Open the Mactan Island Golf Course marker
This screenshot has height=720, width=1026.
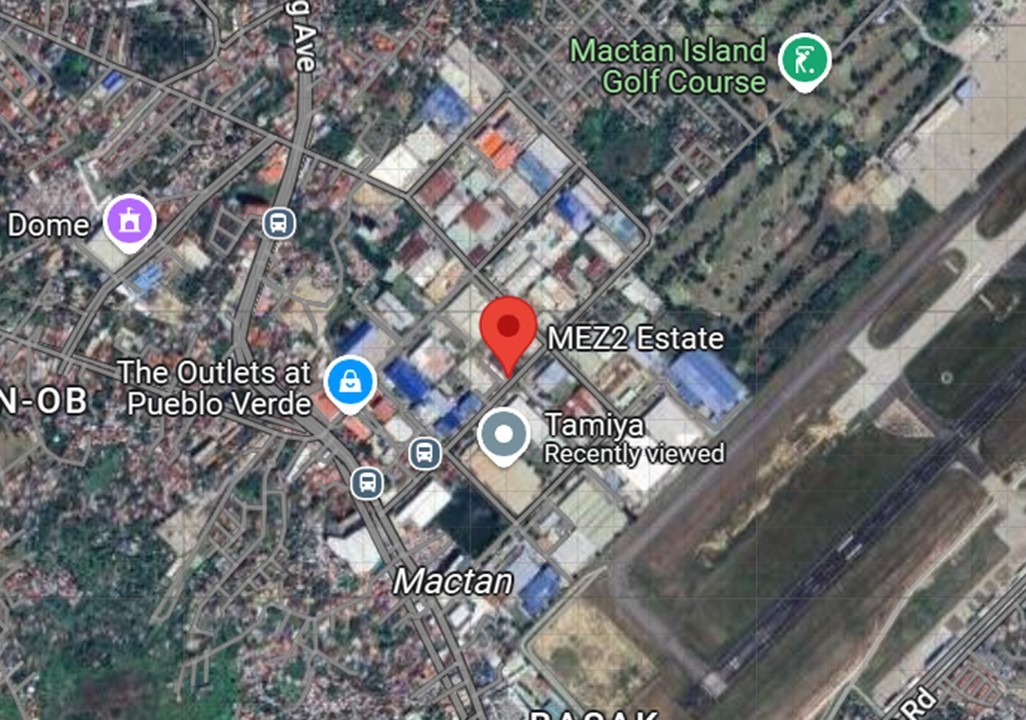point(805,62)
